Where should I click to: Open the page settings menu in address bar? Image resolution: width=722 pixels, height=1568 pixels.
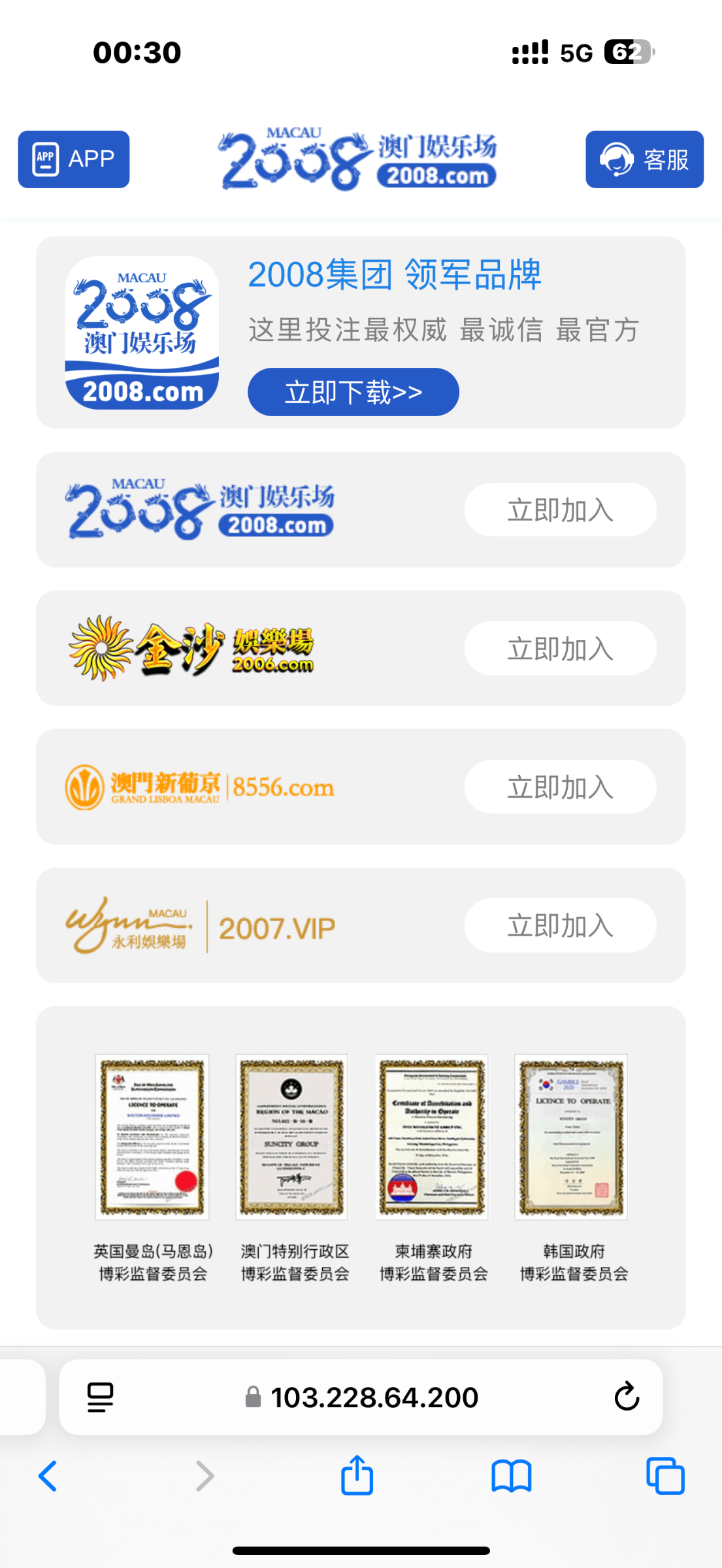[100, 1397]
